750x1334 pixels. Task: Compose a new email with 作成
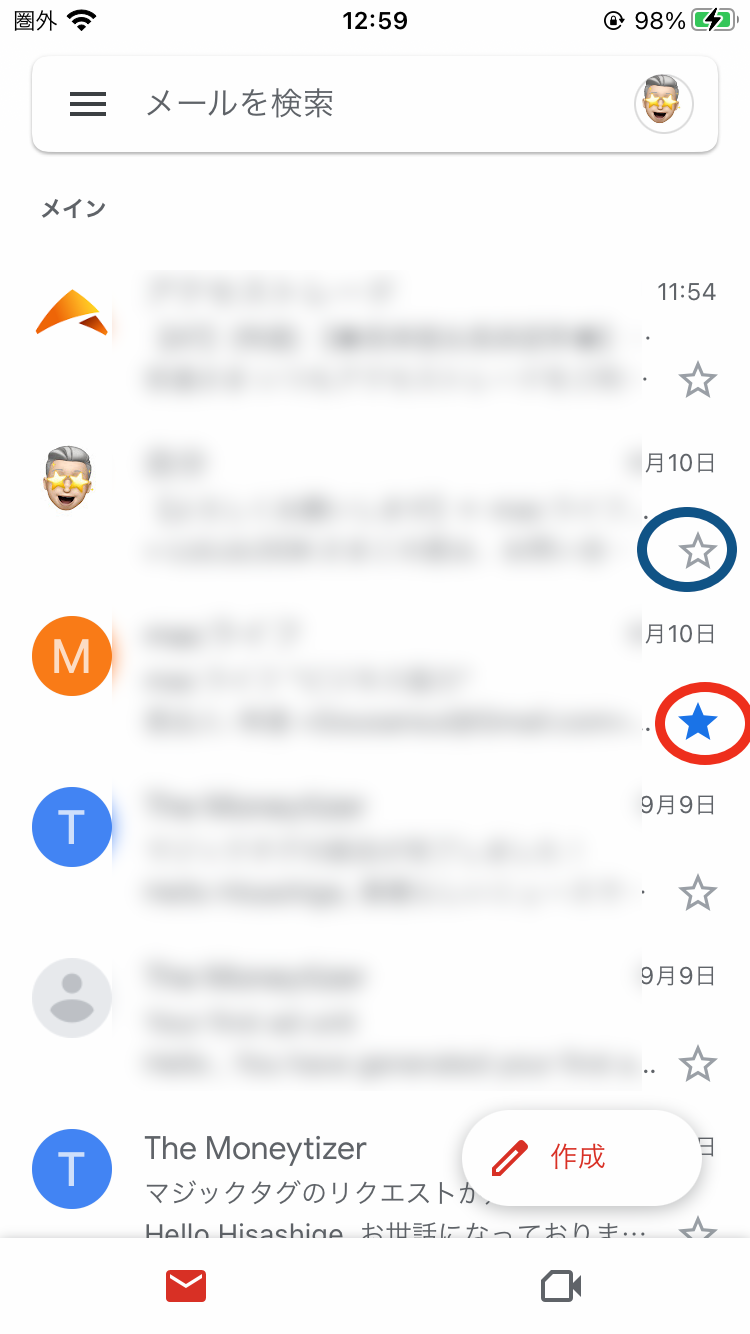tap(581, 1157)
